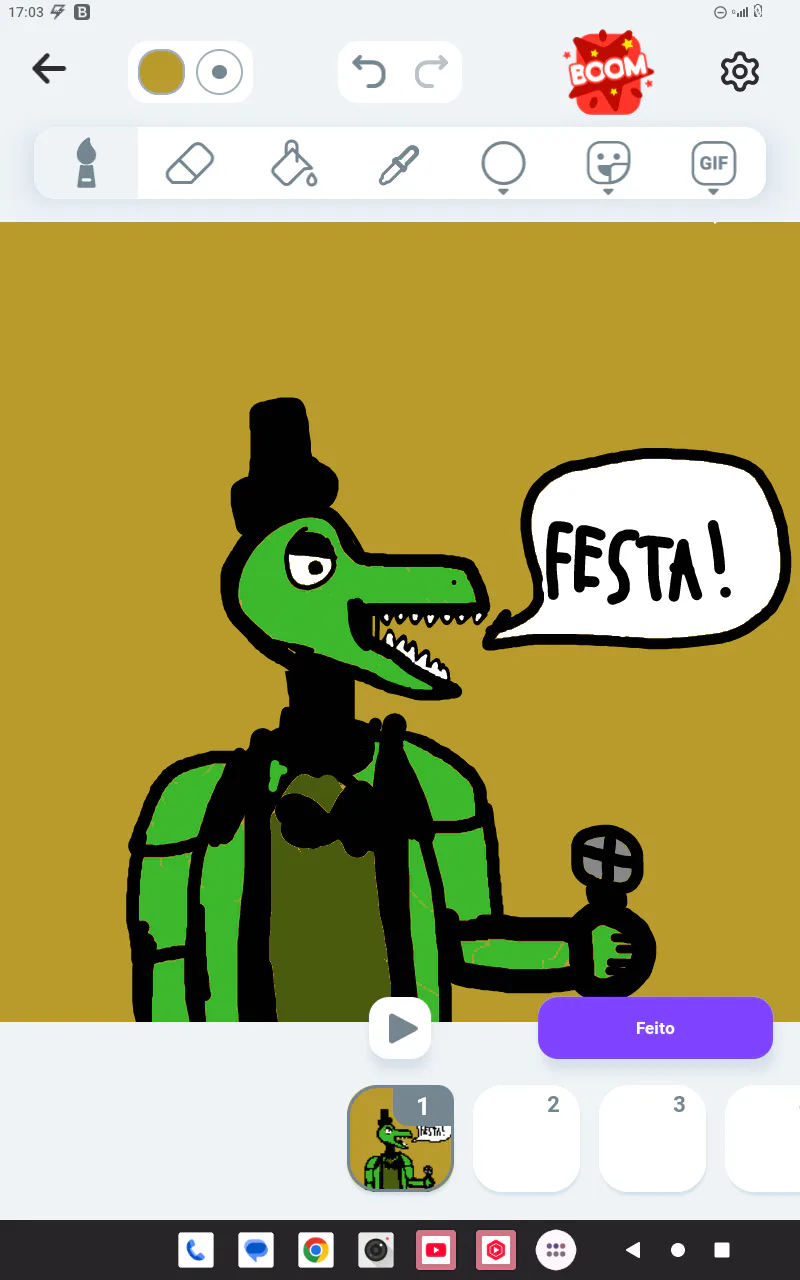Open the current brush color swatch
The image size is (800, 1280).
[161, 72]
